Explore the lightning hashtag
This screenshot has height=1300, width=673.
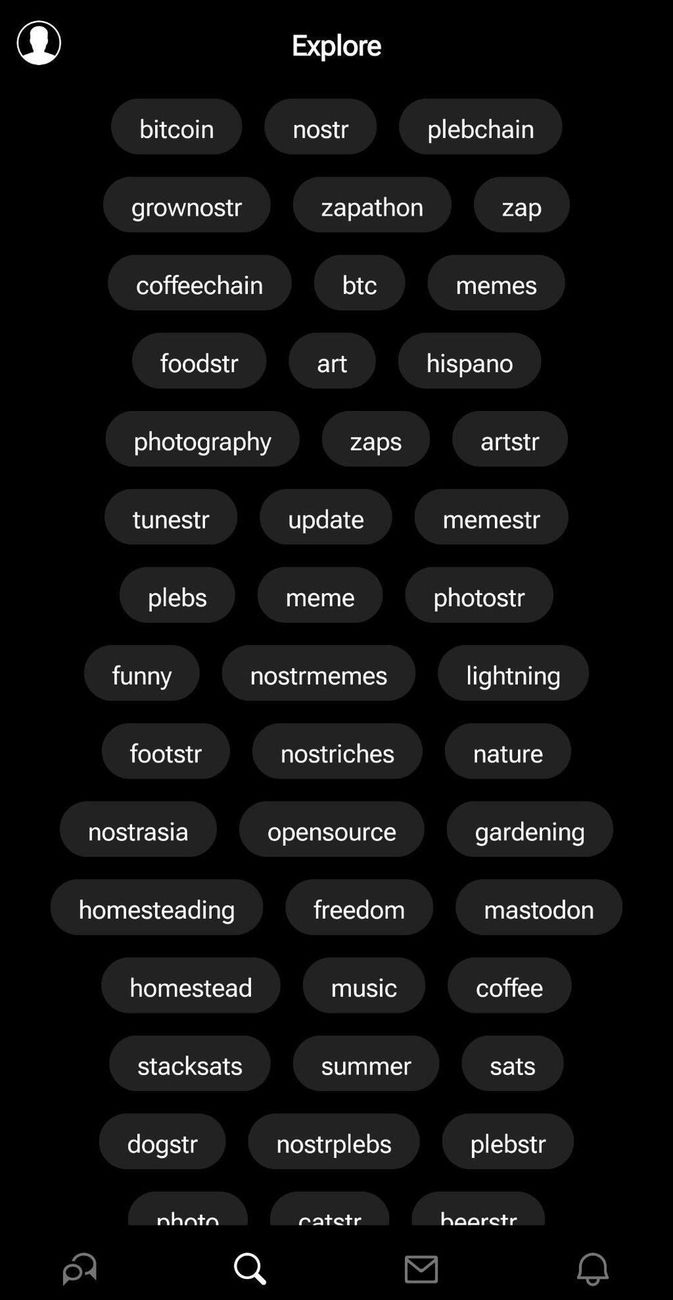(513, 674)
